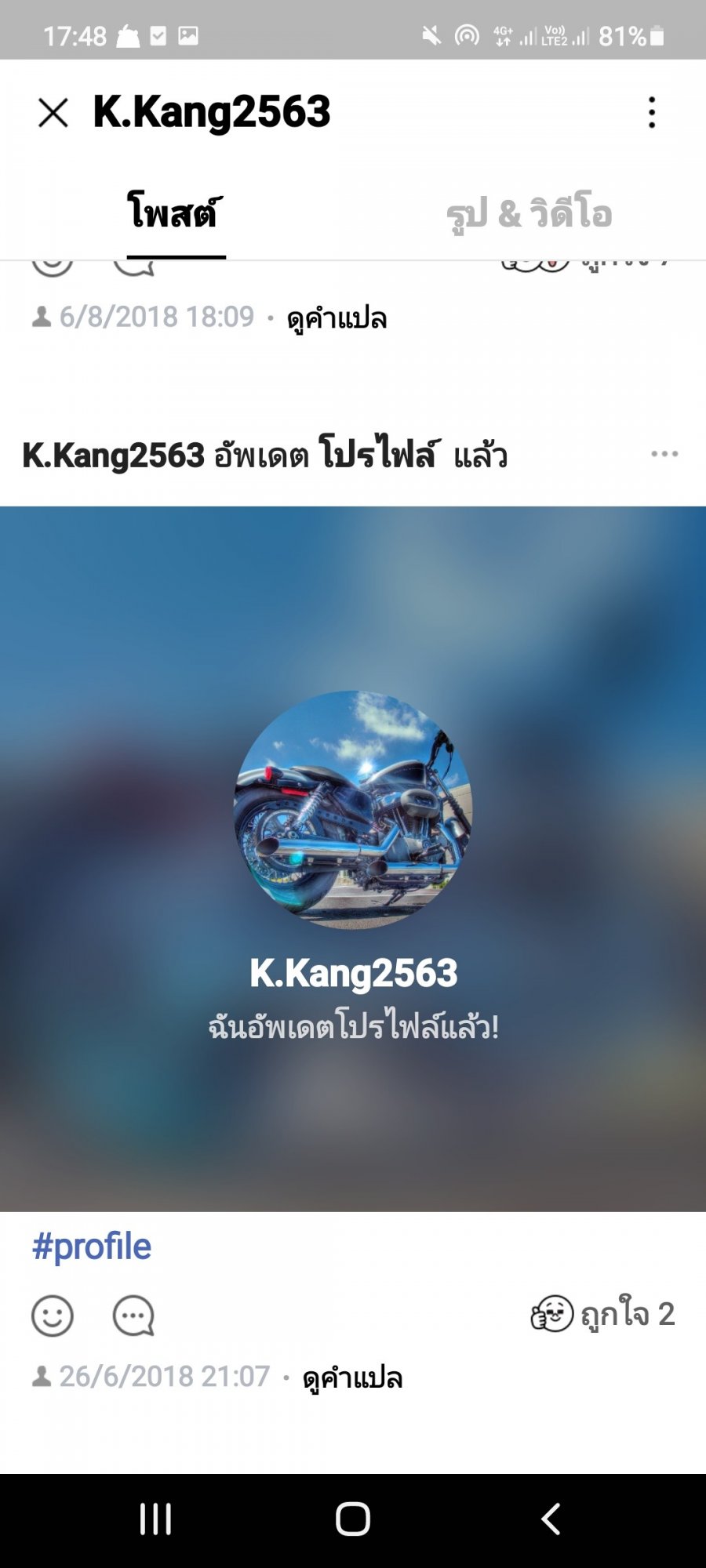React with smiley on the 26/6/2018 post
The width and height of the screenshot is (706, 1568).
point(53,1316)
